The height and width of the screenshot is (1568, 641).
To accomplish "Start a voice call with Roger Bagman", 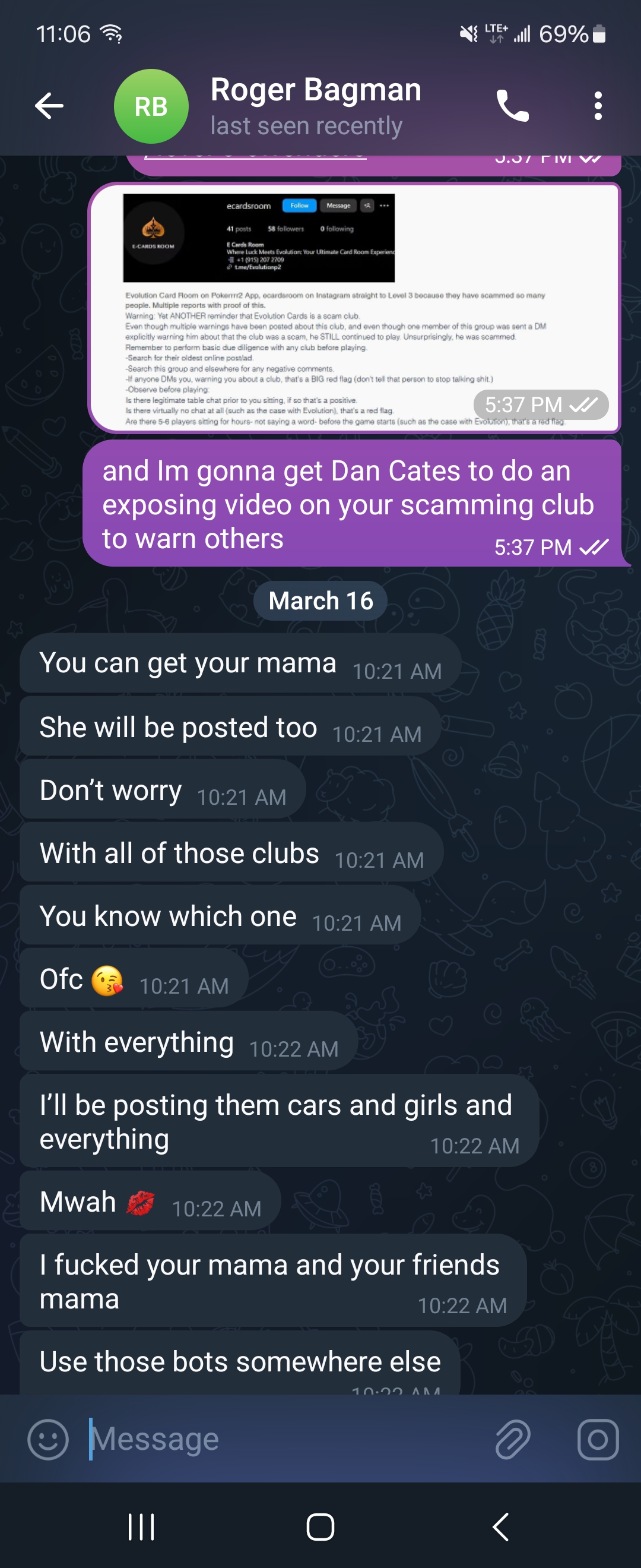I will pos(513,106).
